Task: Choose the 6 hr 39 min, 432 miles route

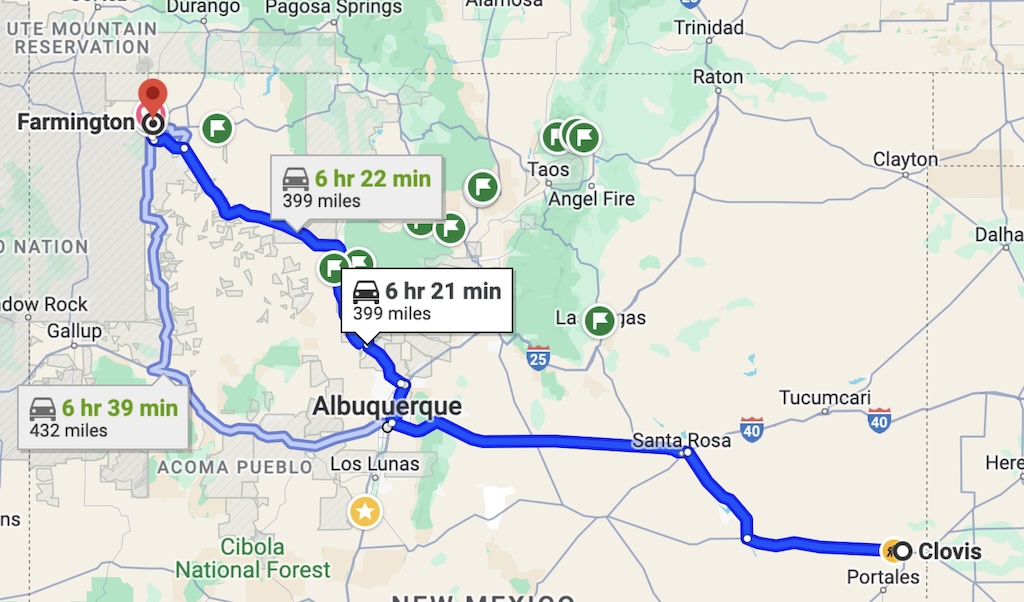Action: (103, 418)
